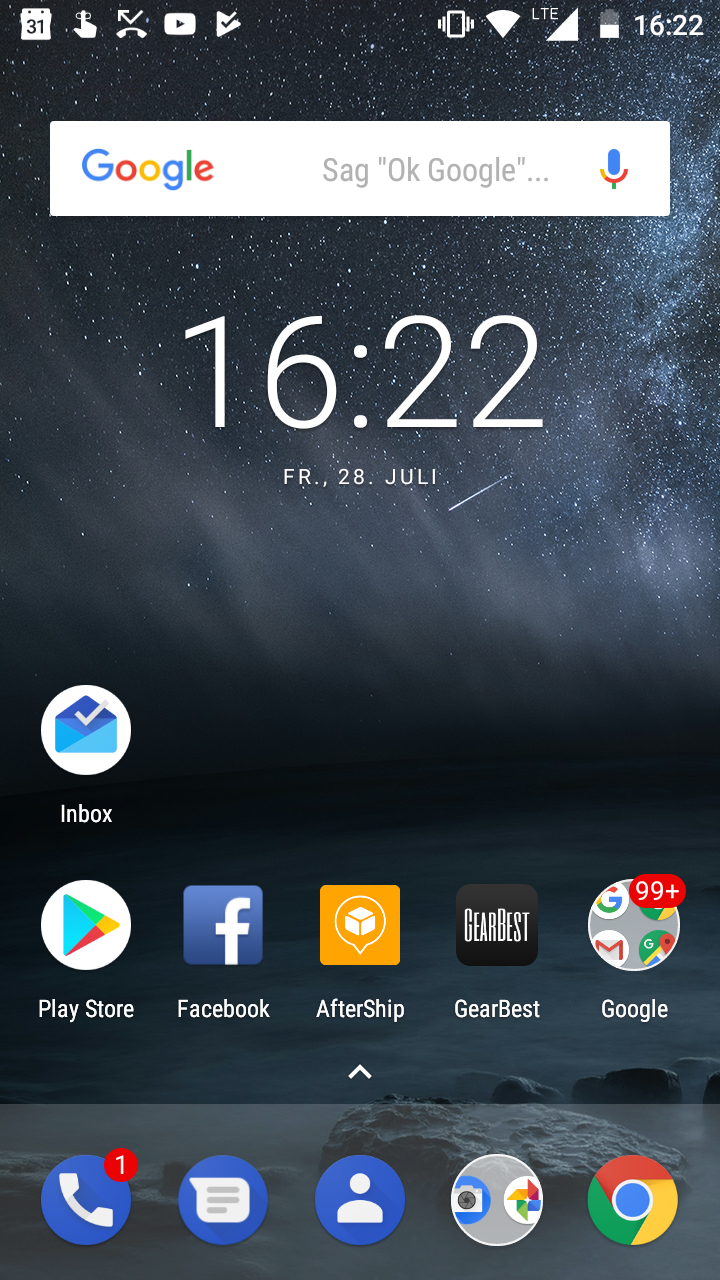720x1280 pixels.
Task: Open the Messages app in dock
Action: (223, 1200)
